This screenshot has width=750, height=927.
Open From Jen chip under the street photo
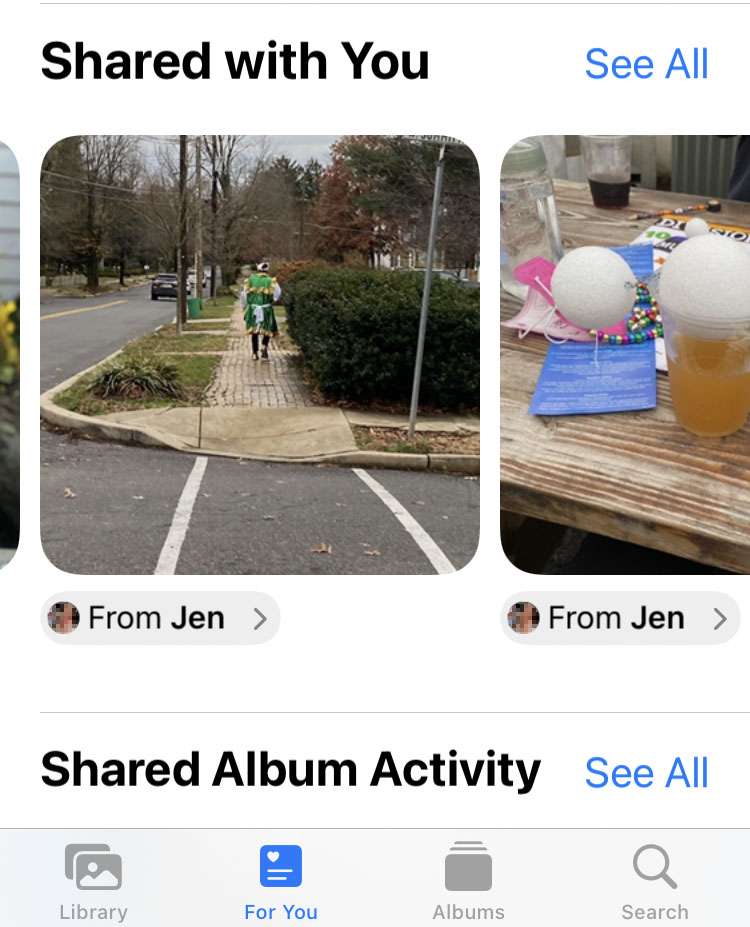tap(160, 618)
